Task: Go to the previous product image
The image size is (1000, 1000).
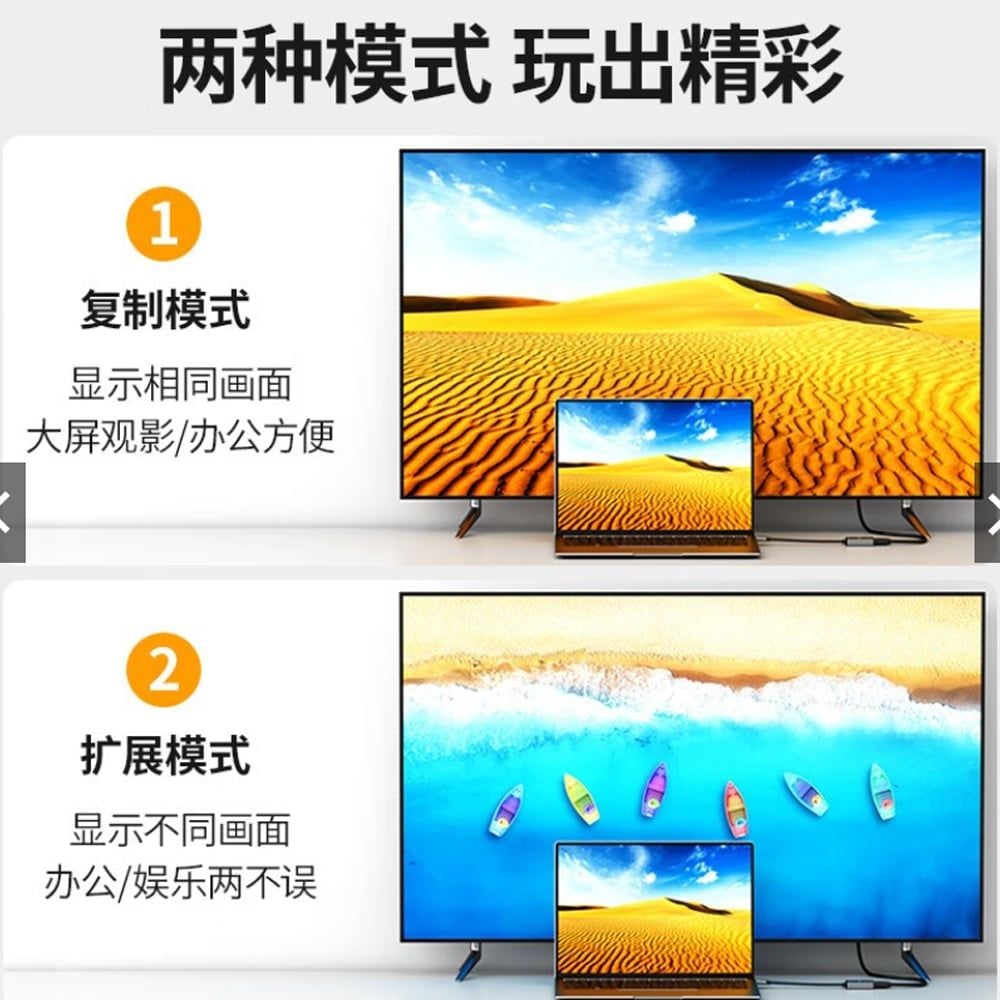Action: (x=10, y=512)
